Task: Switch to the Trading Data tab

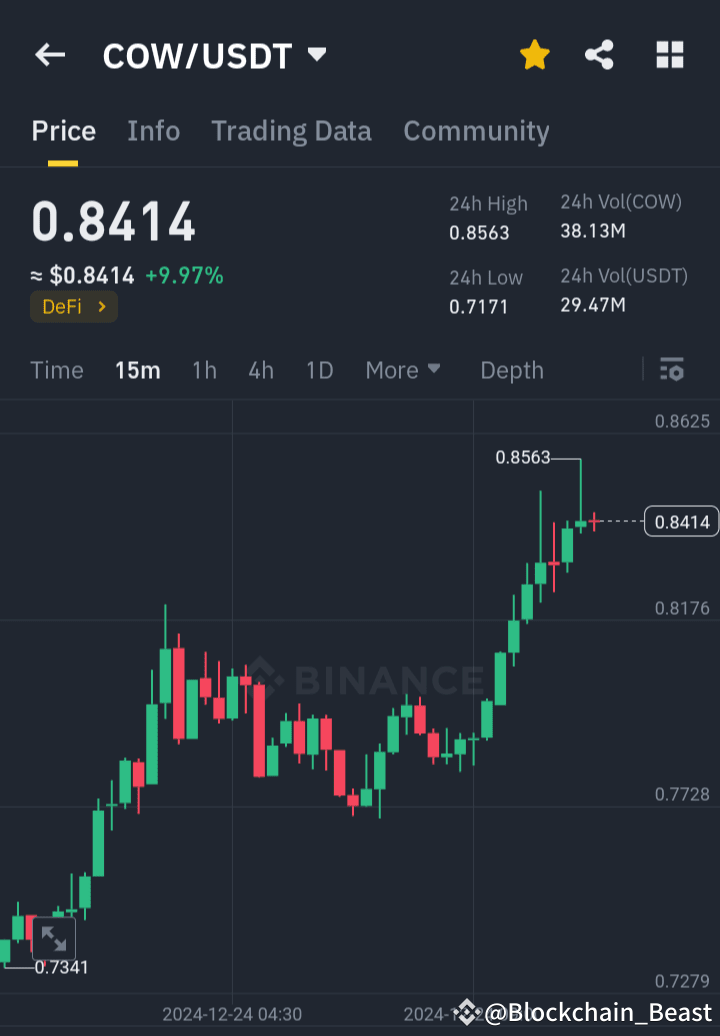Action: click(x=291, y=131)
